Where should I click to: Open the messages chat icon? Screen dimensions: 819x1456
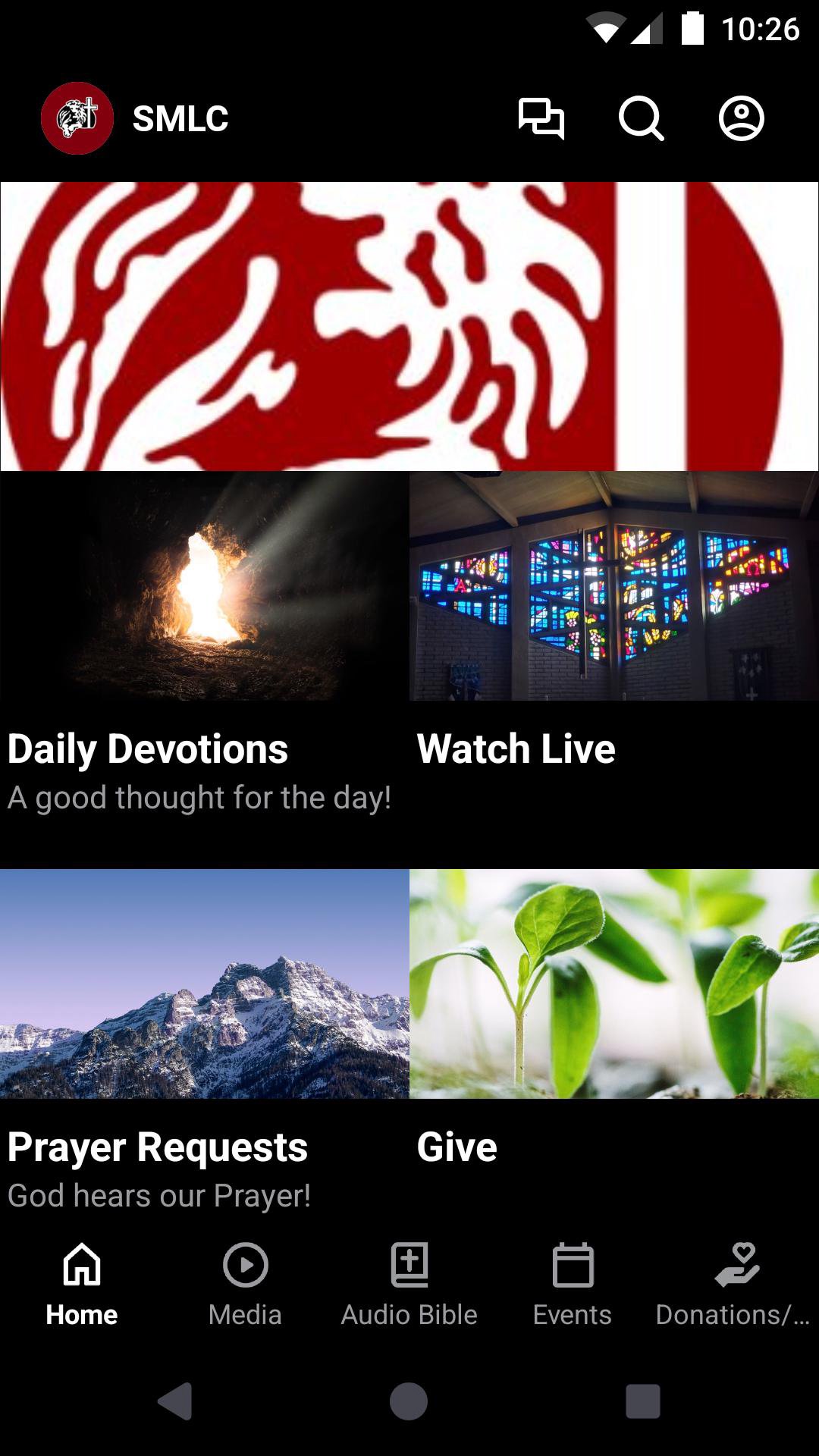541,118
